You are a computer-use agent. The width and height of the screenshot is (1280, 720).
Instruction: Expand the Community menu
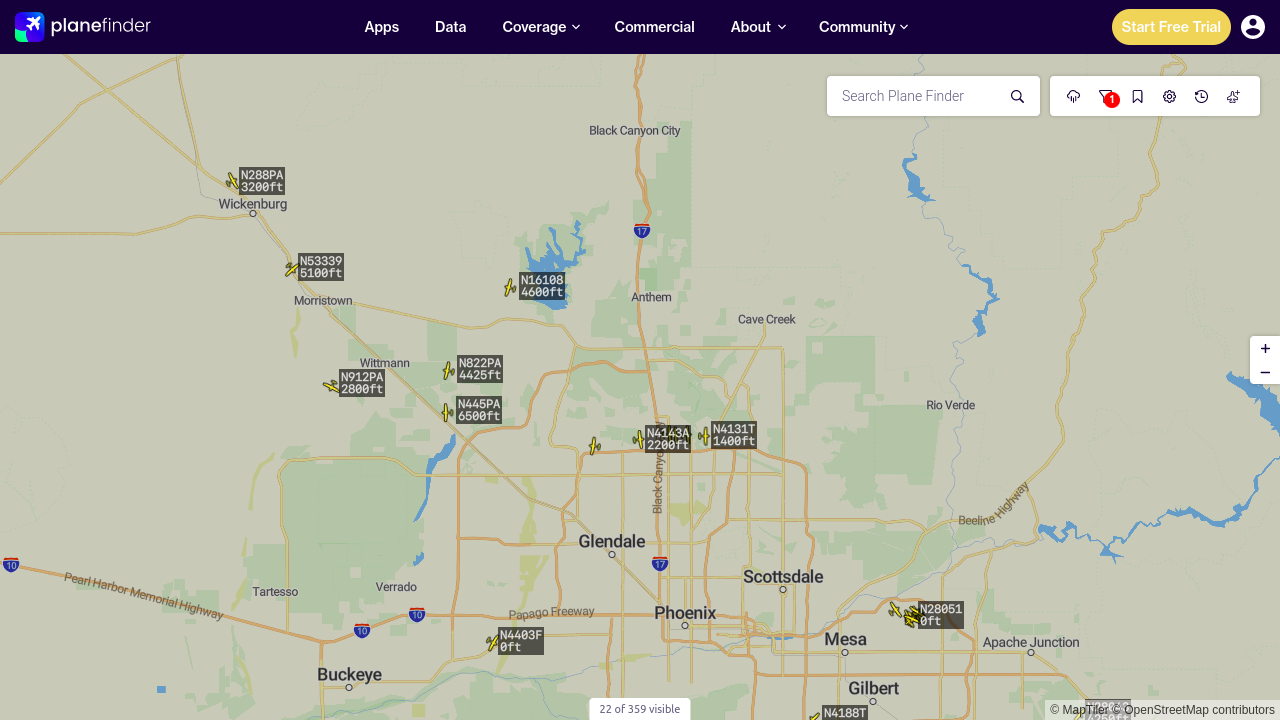(x=863, y=27)
